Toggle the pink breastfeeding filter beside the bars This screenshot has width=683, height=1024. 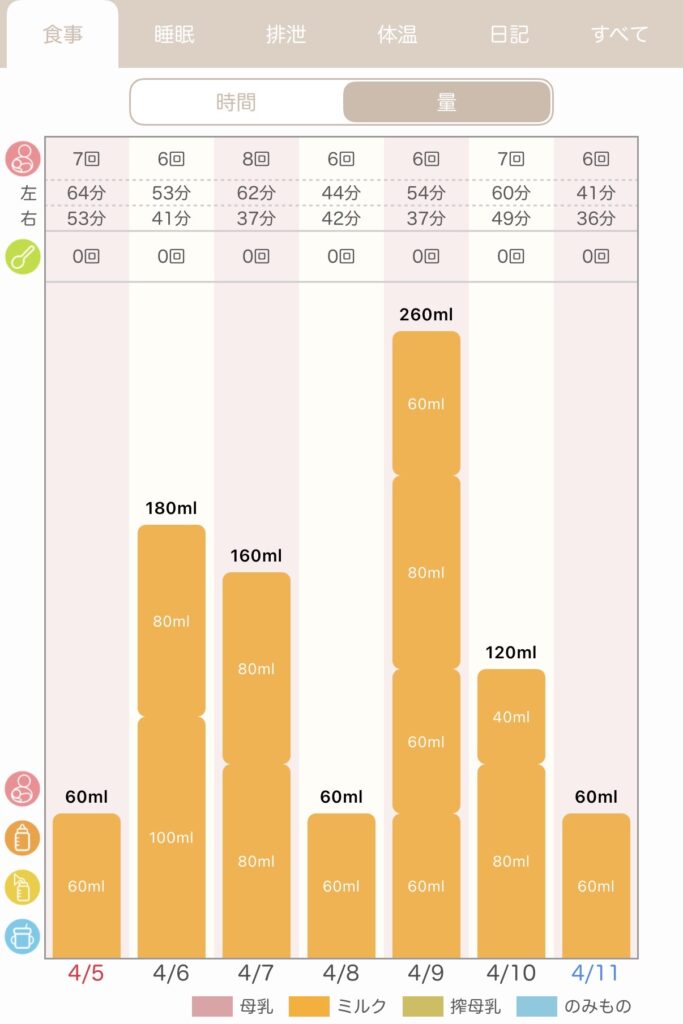click(x=23, y=789)
